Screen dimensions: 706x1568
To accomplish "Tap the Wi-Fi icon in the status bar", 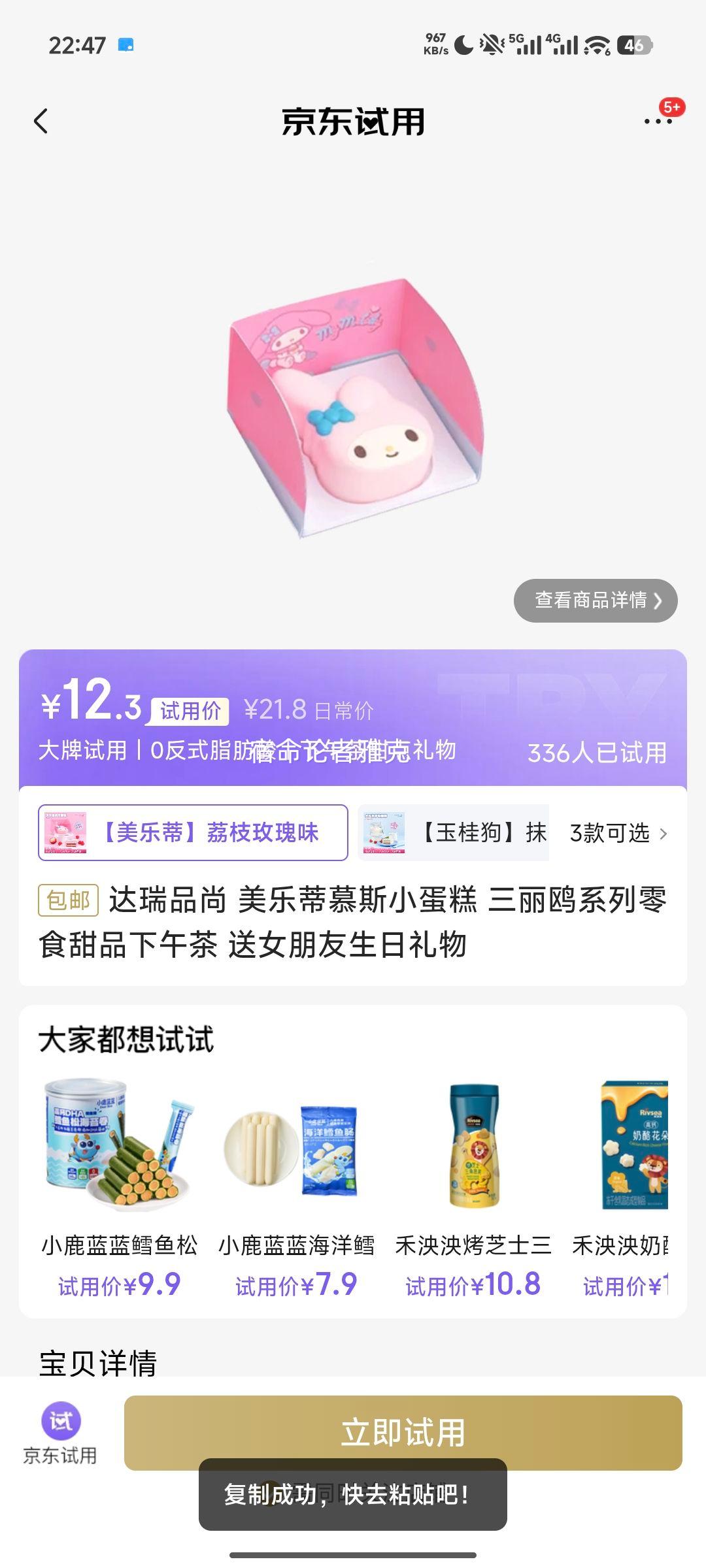I will (x=597, y=46).
